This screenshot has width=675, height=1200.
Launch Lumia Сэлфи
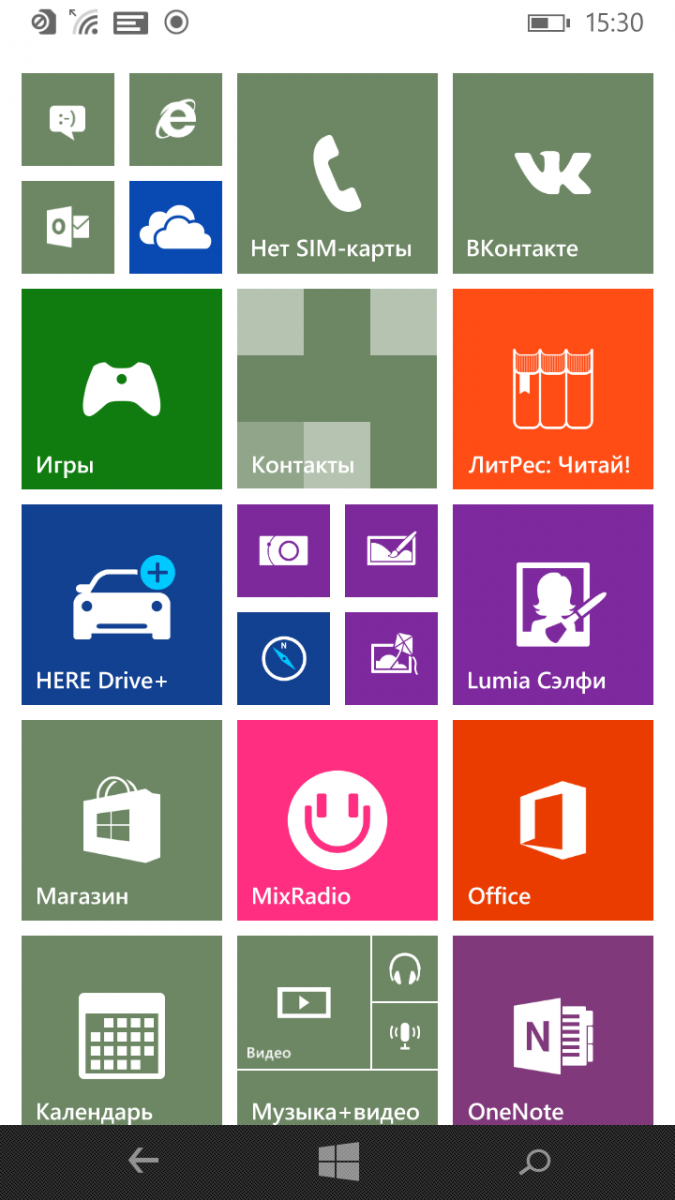[553, 604]
